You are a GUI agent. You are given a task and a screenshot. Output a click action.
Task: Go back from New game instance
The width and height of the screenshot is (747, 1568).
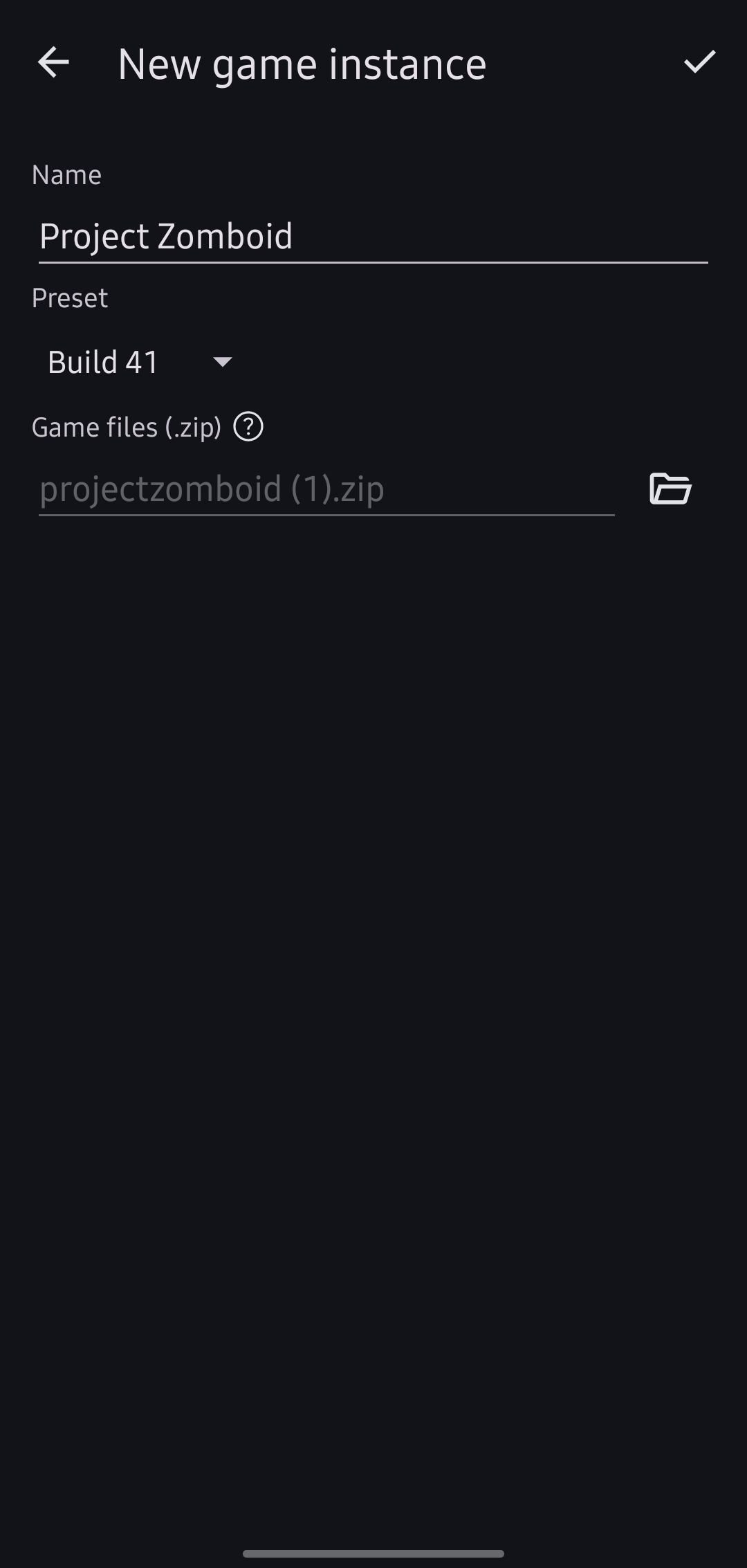(53, 63)
